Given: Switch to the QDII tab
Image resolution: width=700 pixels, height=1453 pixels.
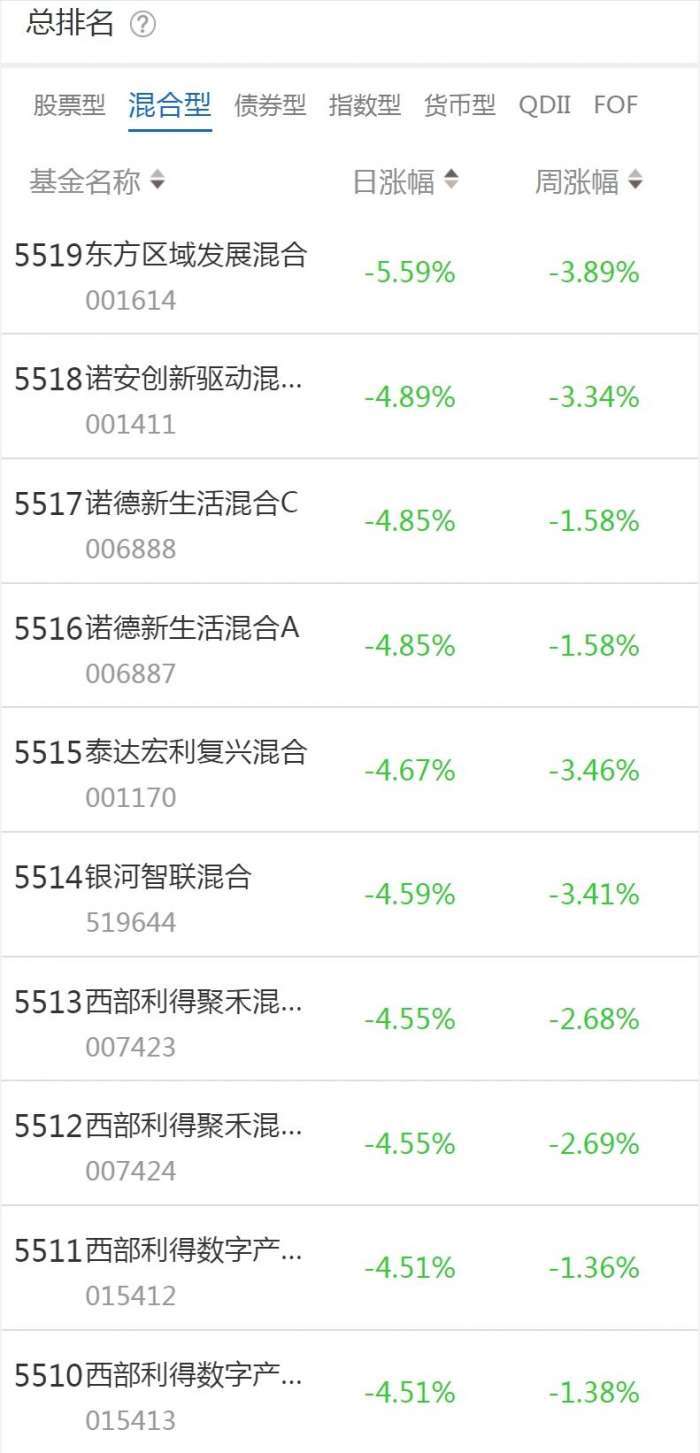Looking at the screenshot, I should pyautogui.click(x=545, y=105).
